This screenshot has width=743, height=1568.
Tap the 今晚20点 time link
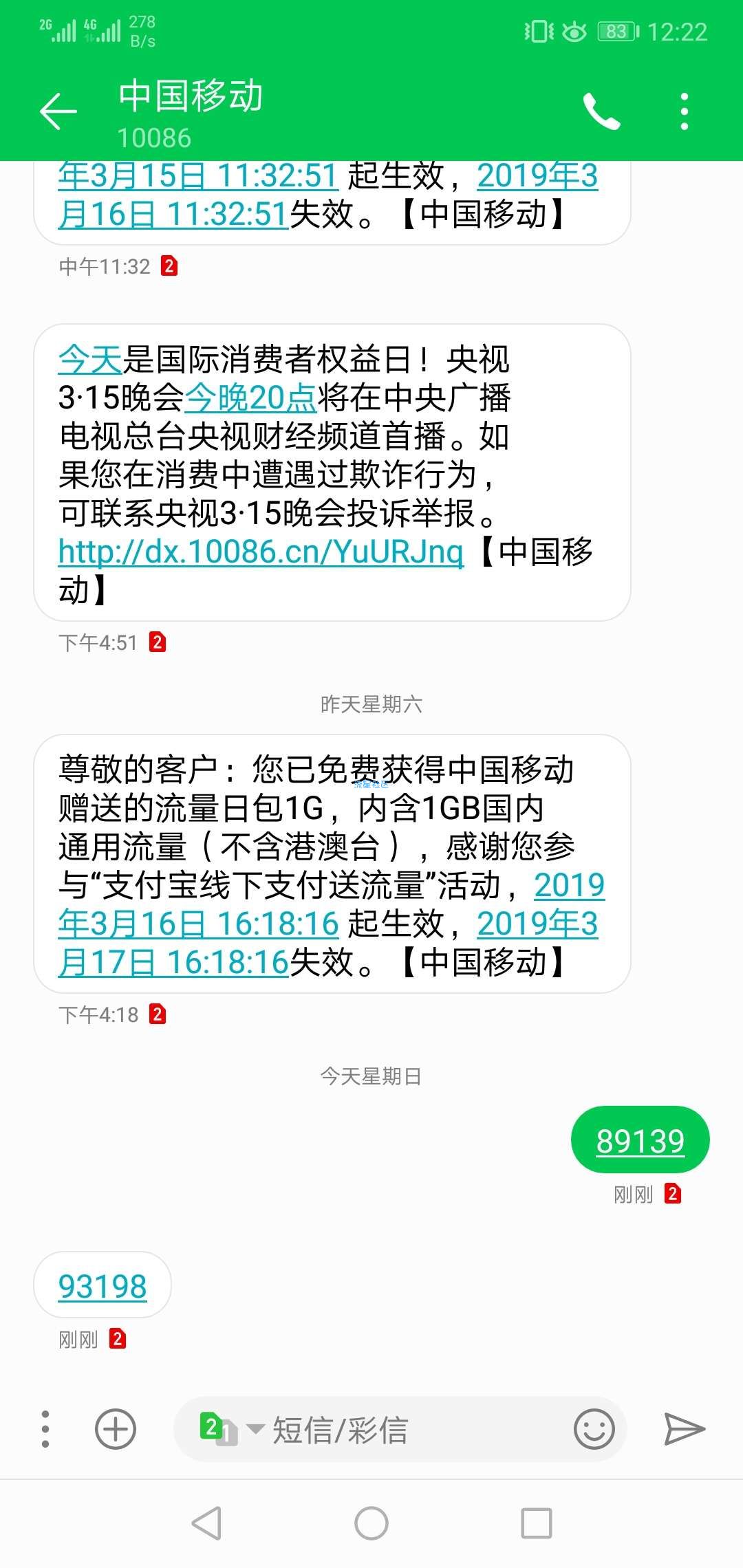coord(250,398)
